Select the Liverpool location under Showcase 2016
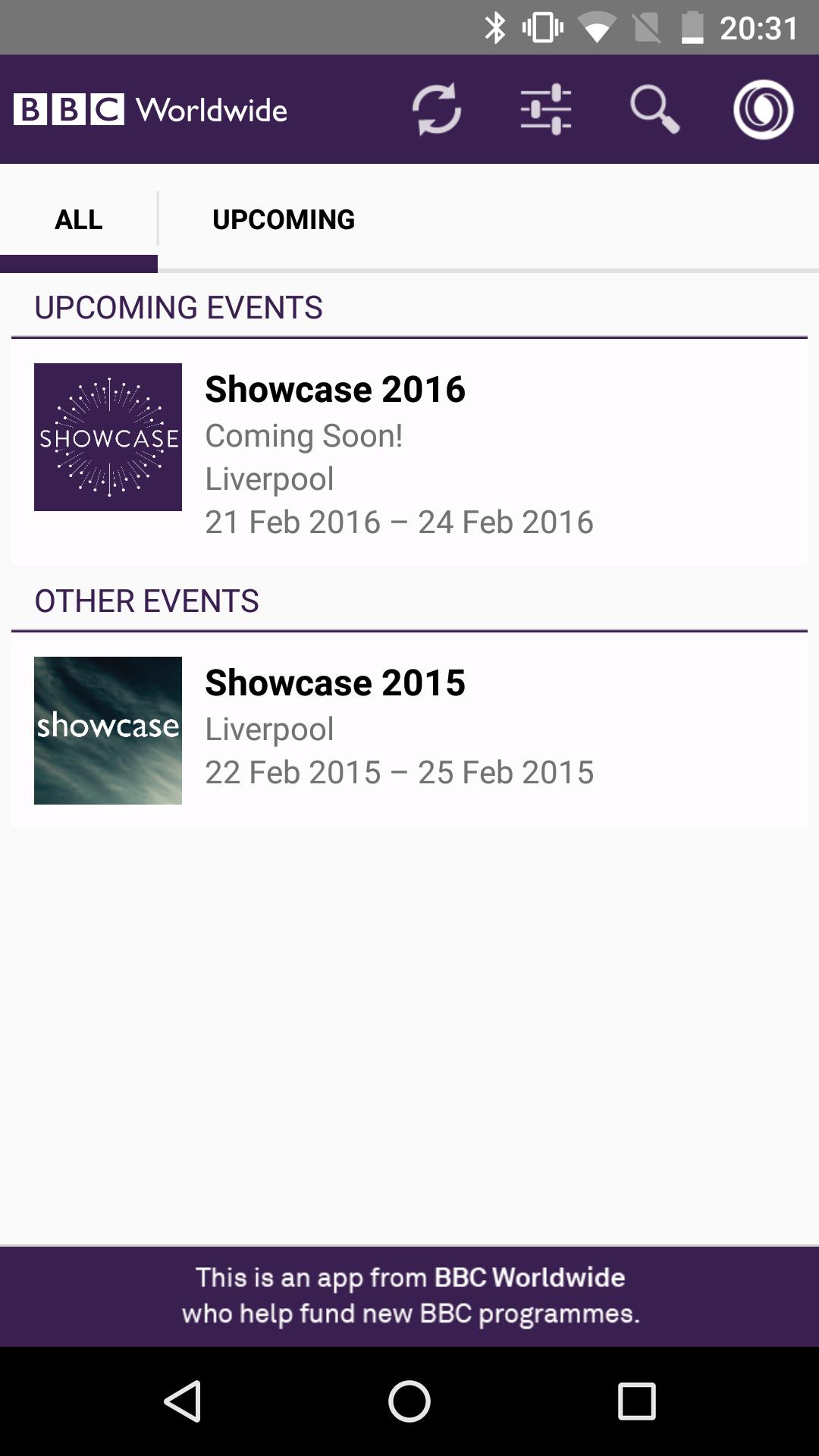This screenshot has height=1456, width=819. (269, 479)
